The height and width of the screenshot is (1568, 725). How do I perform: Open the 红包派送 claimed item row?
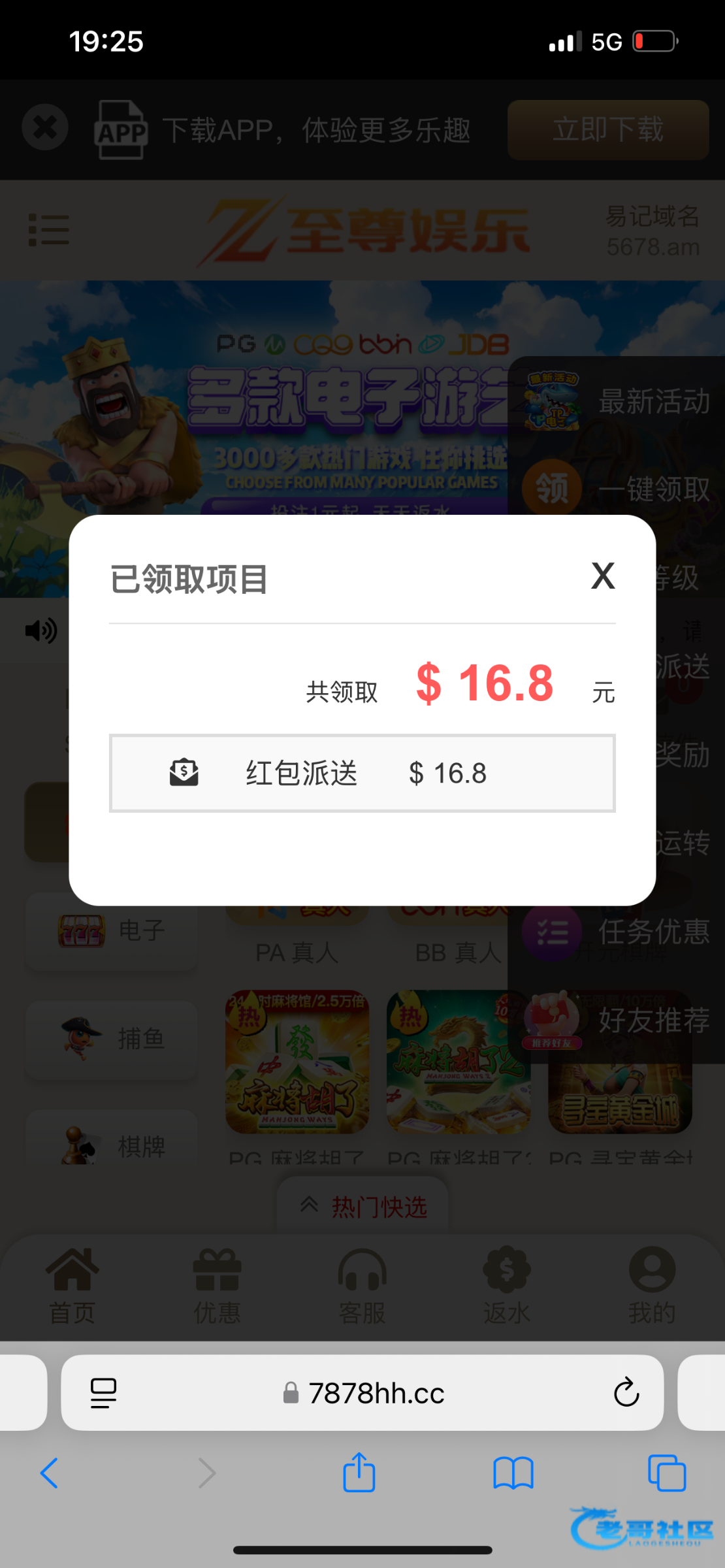(x=362, y=774)
